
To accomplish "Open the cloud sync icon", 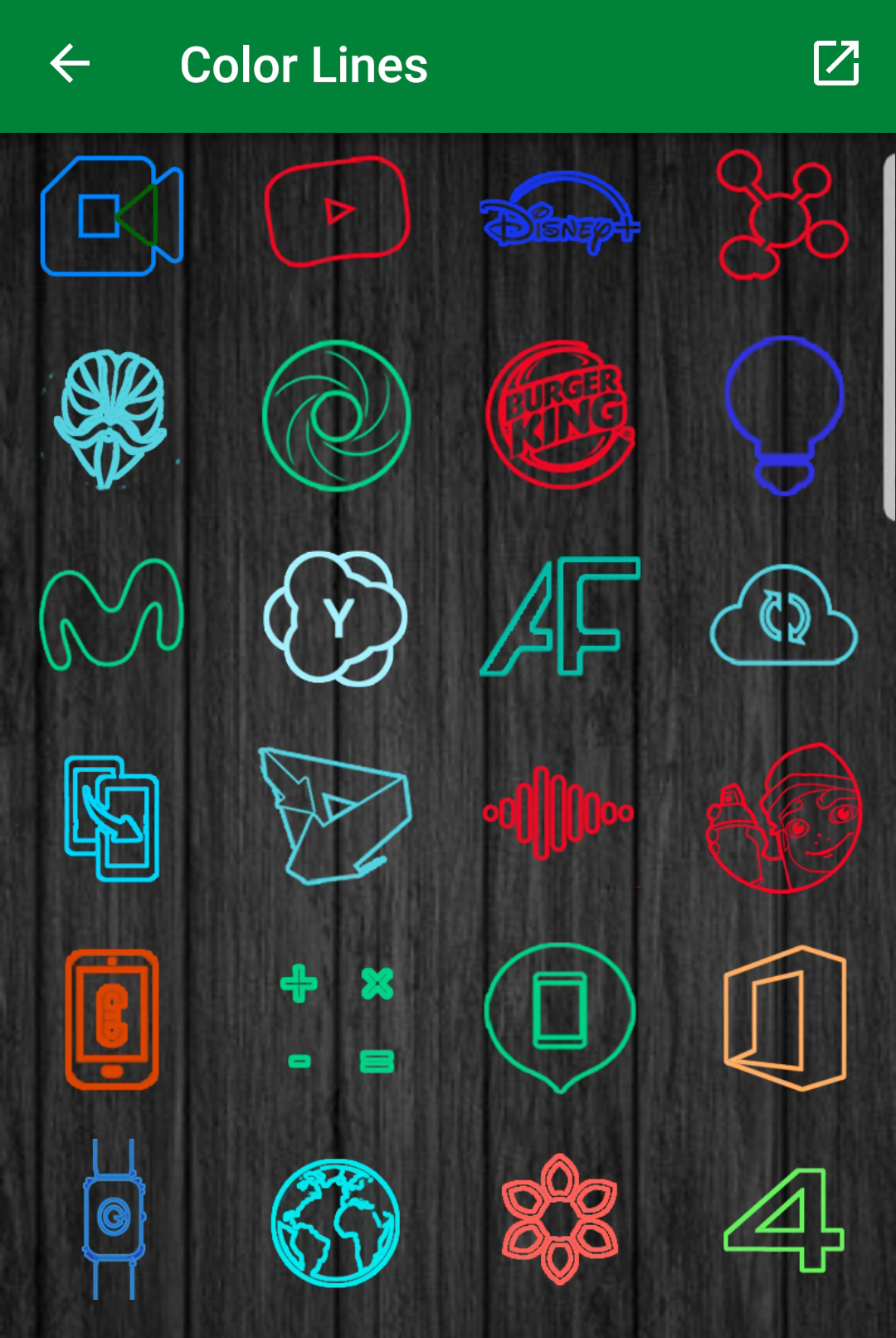I will [784, 616].
